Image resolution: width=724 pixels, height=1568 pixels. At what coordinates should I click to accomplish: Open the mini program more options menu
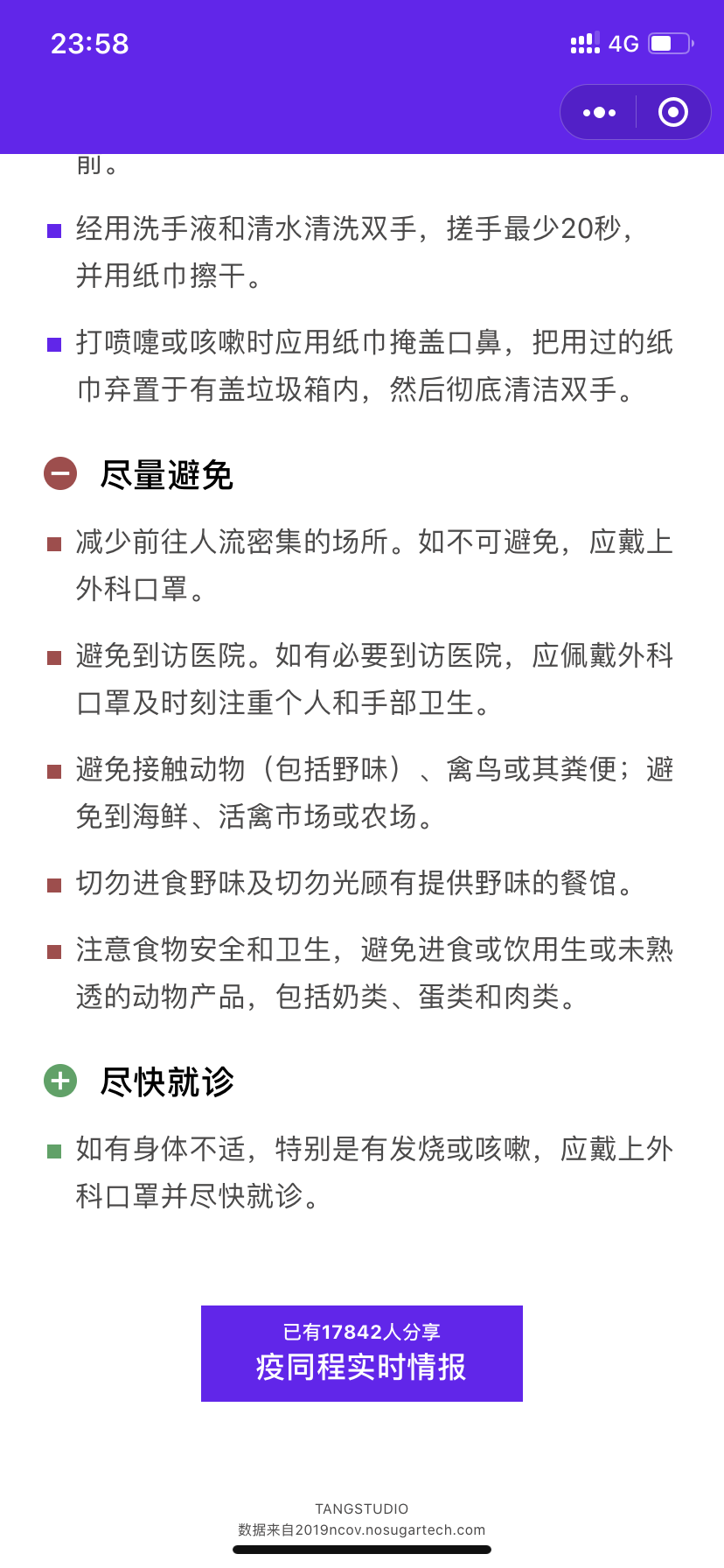(x=599, y=112)
